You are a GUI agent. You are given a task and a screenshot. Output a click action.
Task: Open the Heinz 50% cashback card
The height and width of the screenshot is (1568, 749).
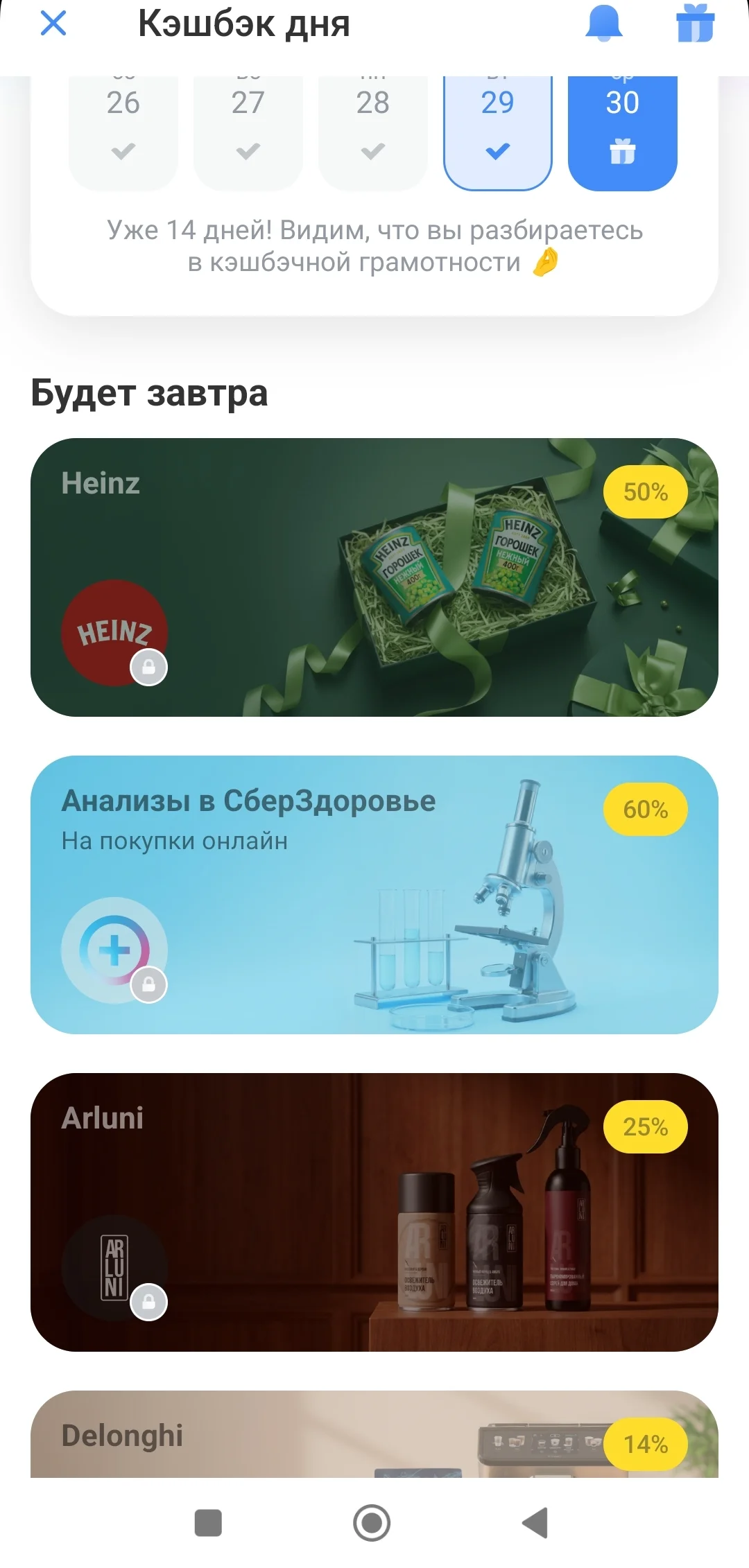[x=374, y=577]
